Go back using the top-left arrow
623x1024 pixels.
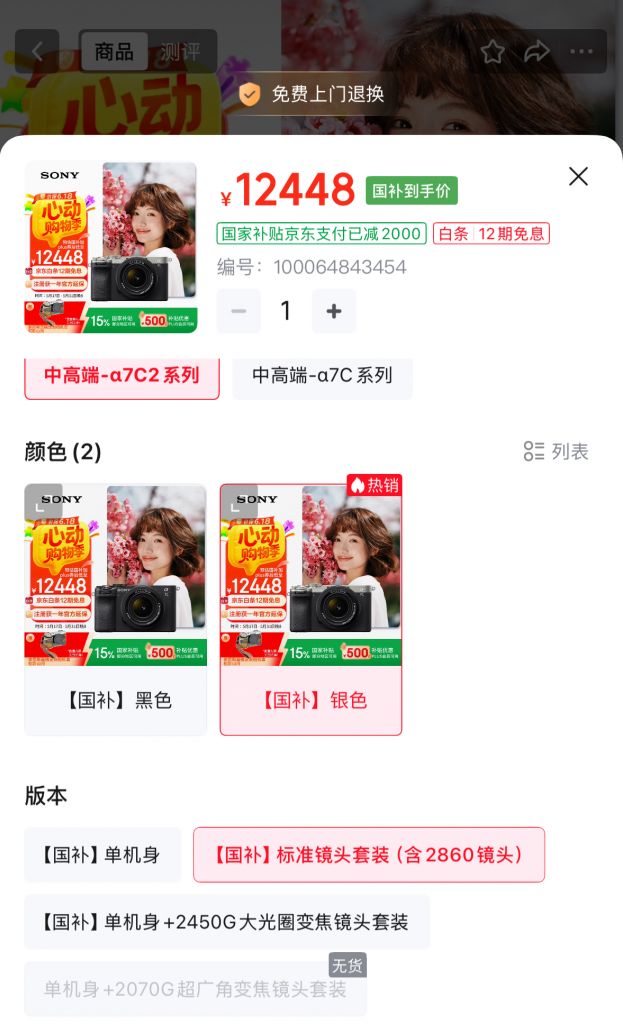[37, 52]
